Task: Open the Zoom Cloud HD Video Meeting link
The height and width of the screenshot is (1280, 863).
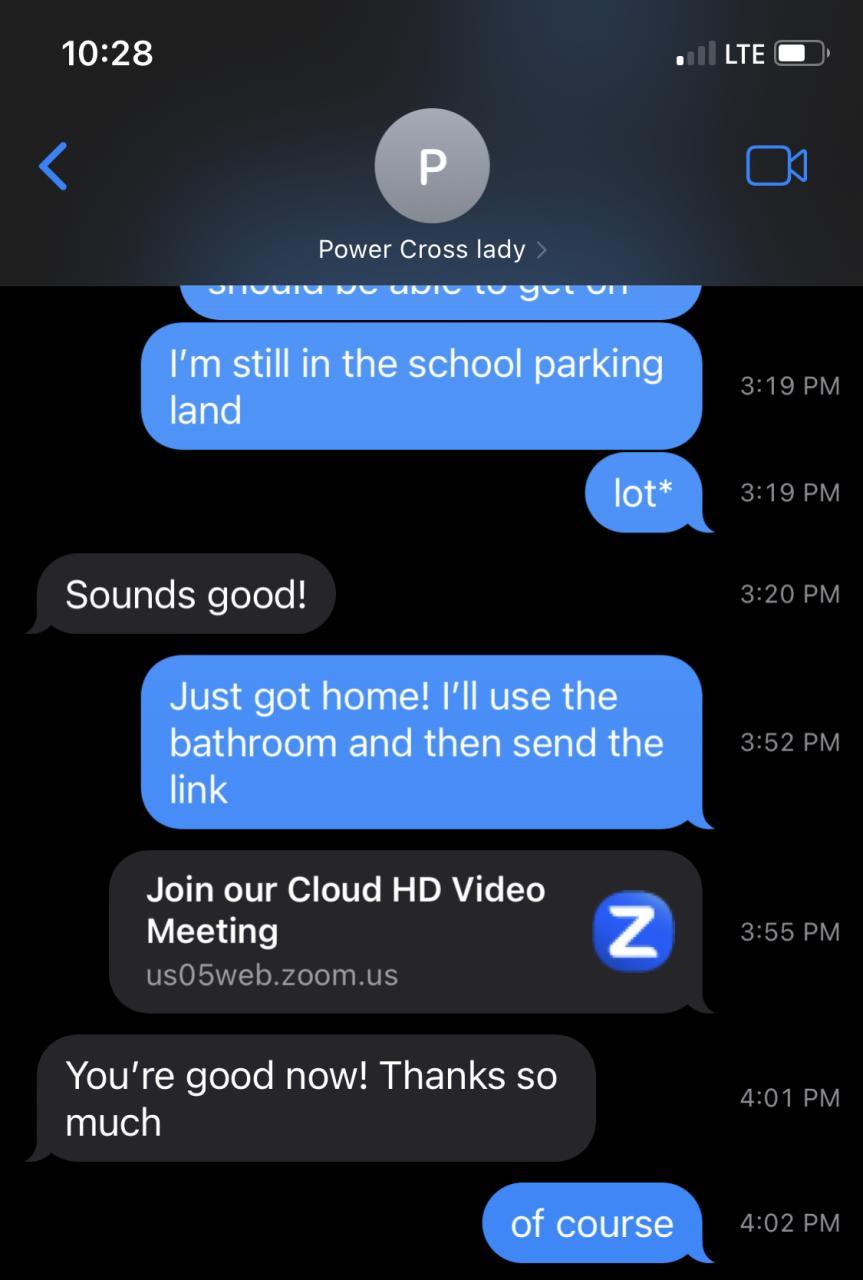Action: pos(405,931)
